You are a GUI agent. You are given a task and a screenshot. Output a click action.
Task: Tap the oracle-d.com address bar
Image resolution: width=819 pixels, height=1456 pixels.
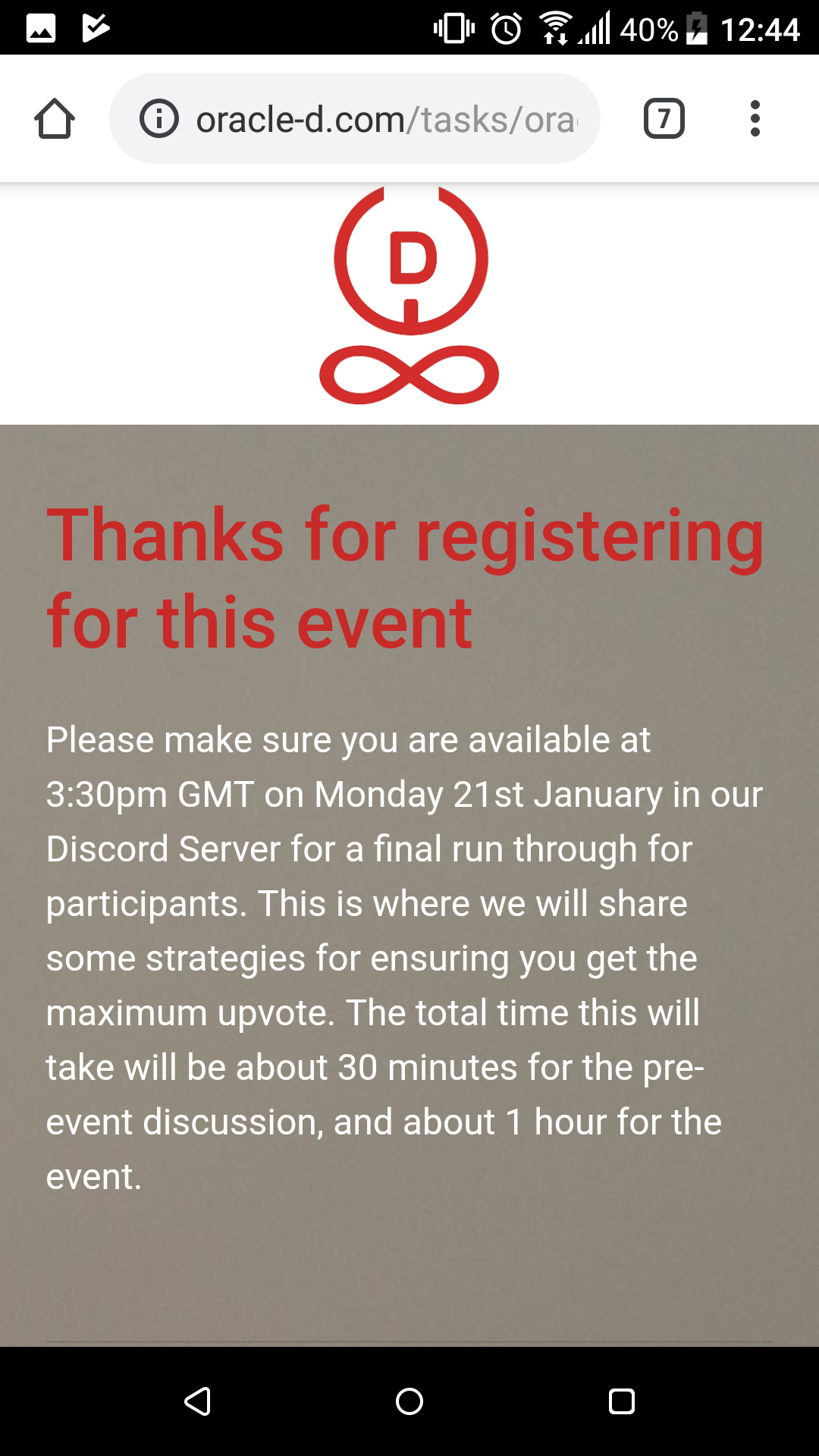pyautogui.click(x=385, y=119)
